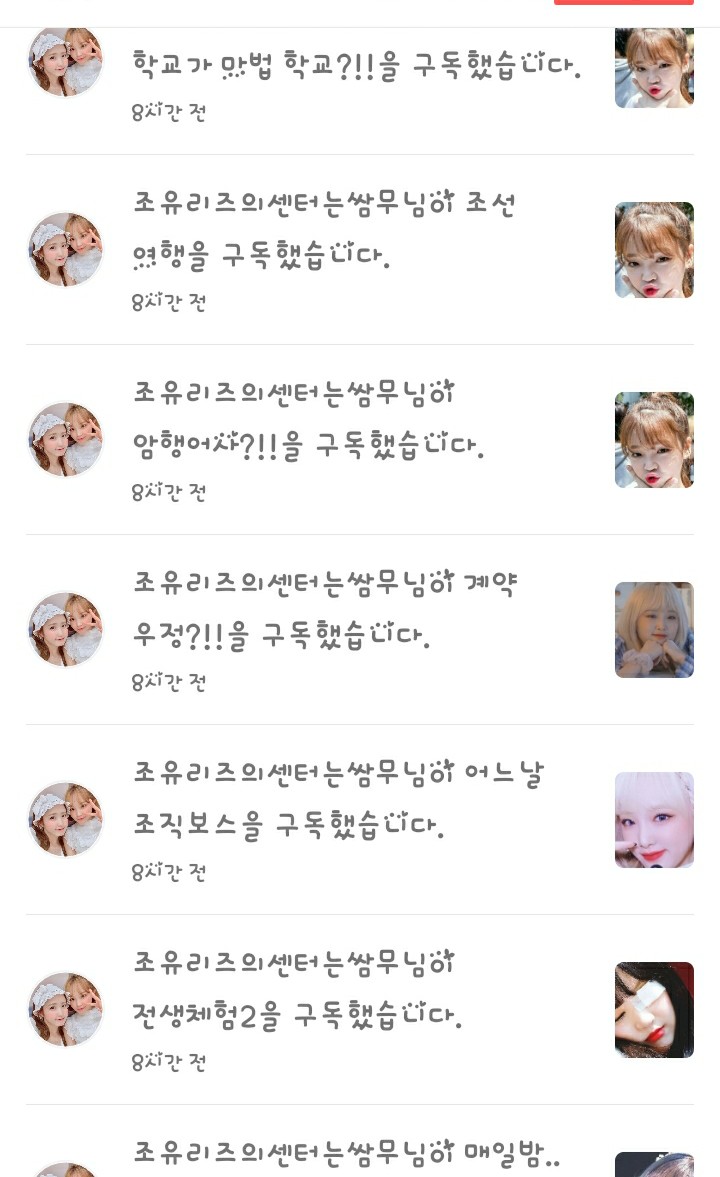
Task: Open the 암행어사?!! subscription notification
Action: pos(360,440)
